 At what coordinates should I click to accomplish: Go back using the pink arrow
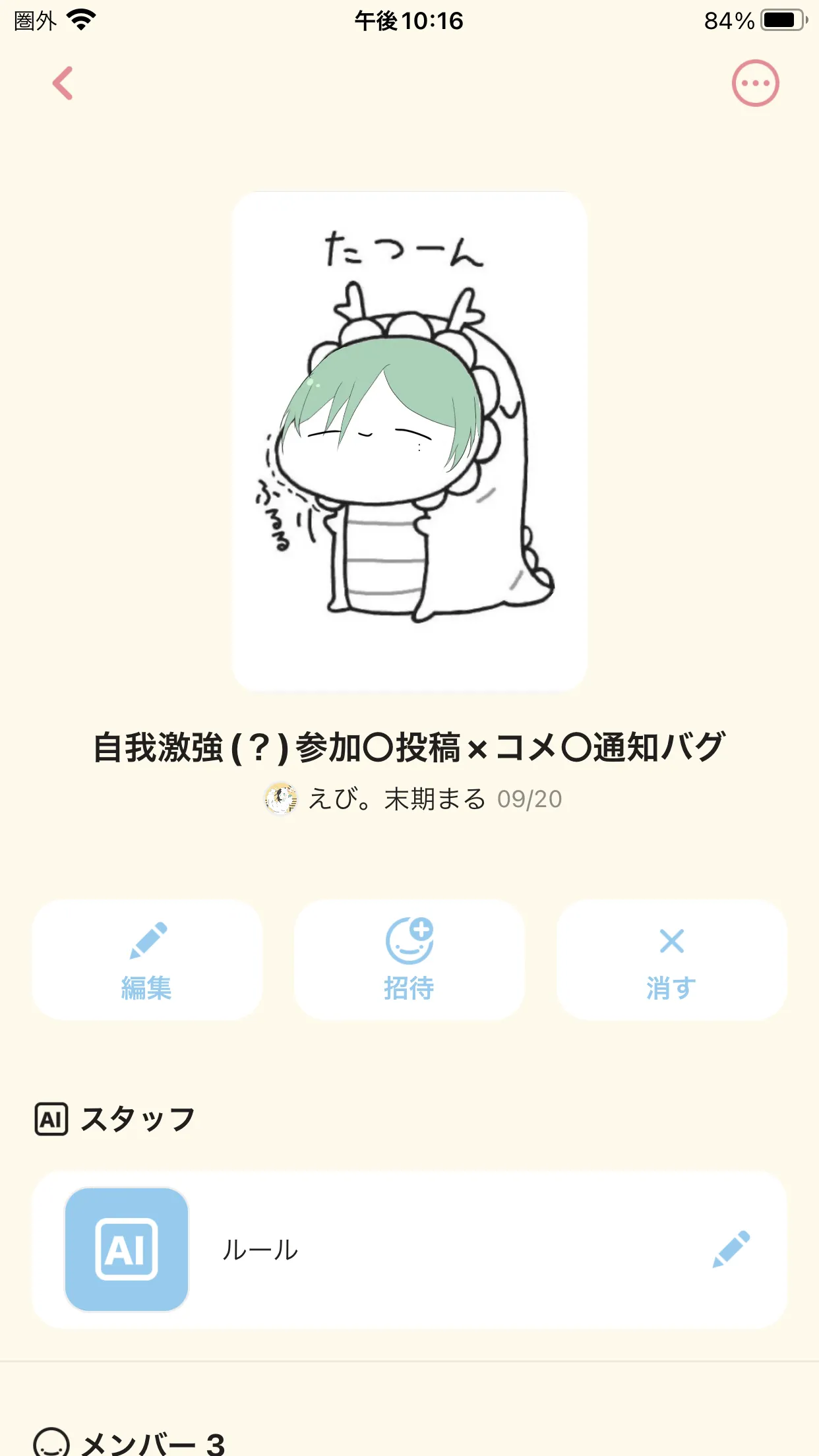point(63,84)
